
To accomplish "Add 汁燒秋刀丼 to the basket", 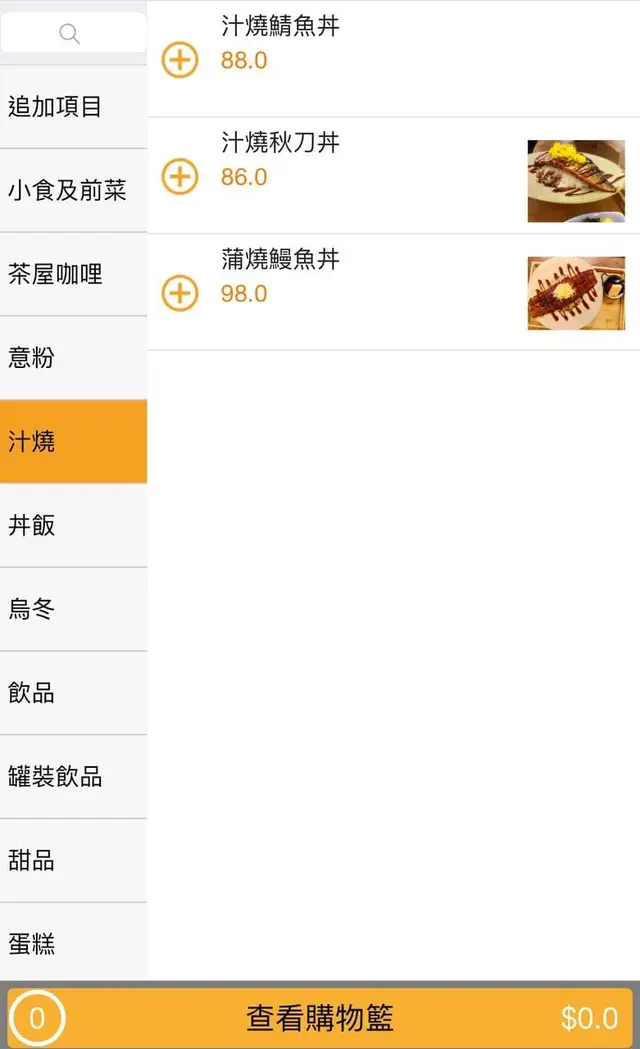I will [x=180, y=177].
